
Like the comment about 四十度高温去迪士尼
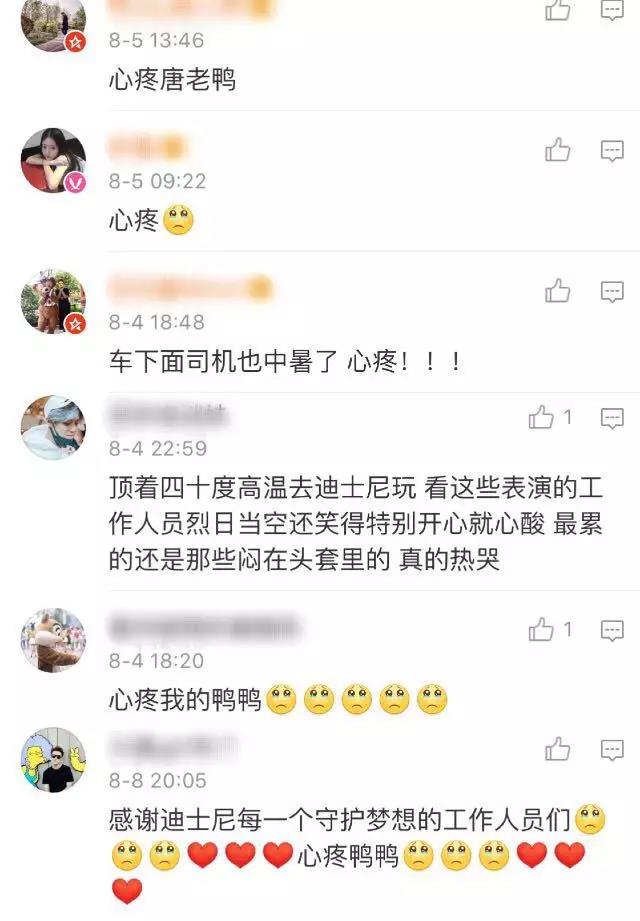[542, 418]
